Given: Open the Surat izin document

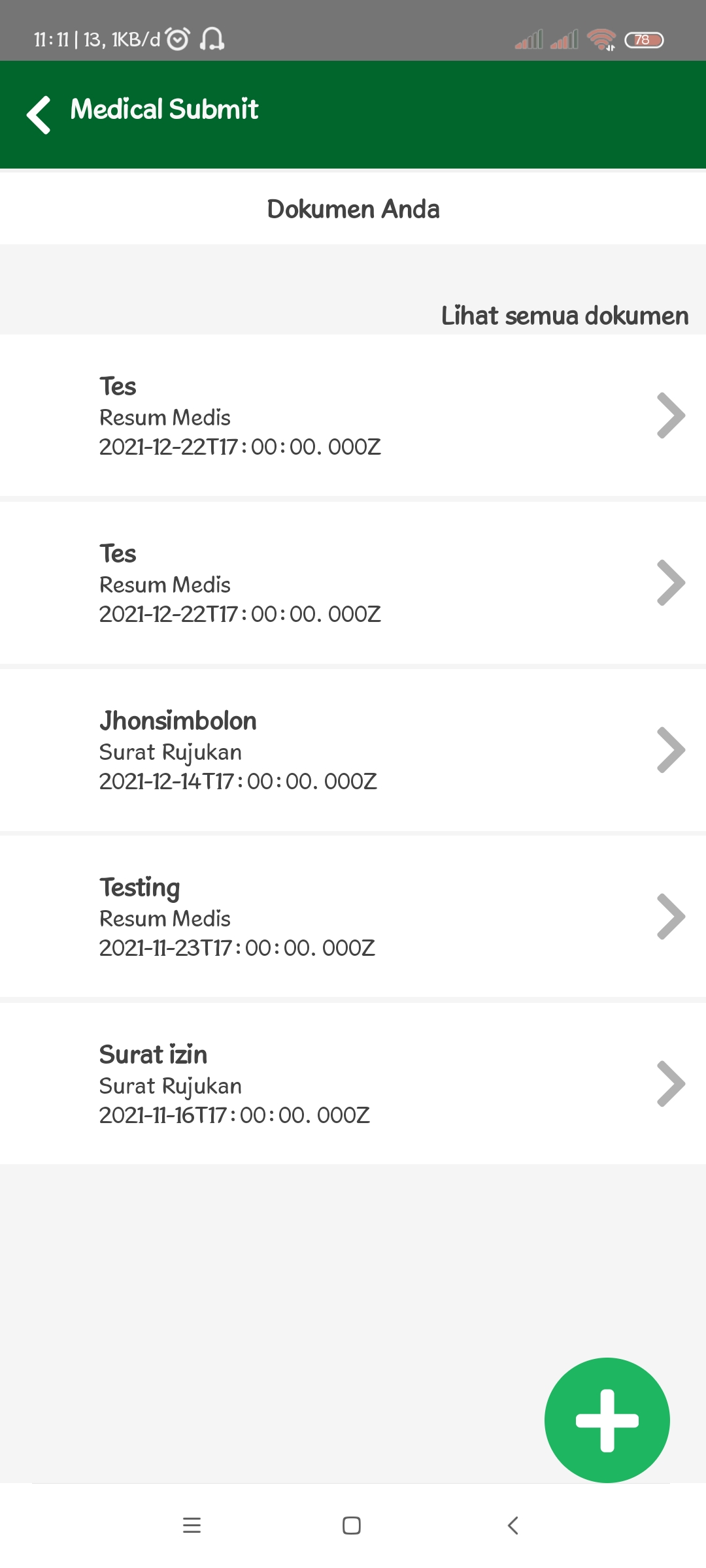Looking at the screenshot, I should point(353,1083).
